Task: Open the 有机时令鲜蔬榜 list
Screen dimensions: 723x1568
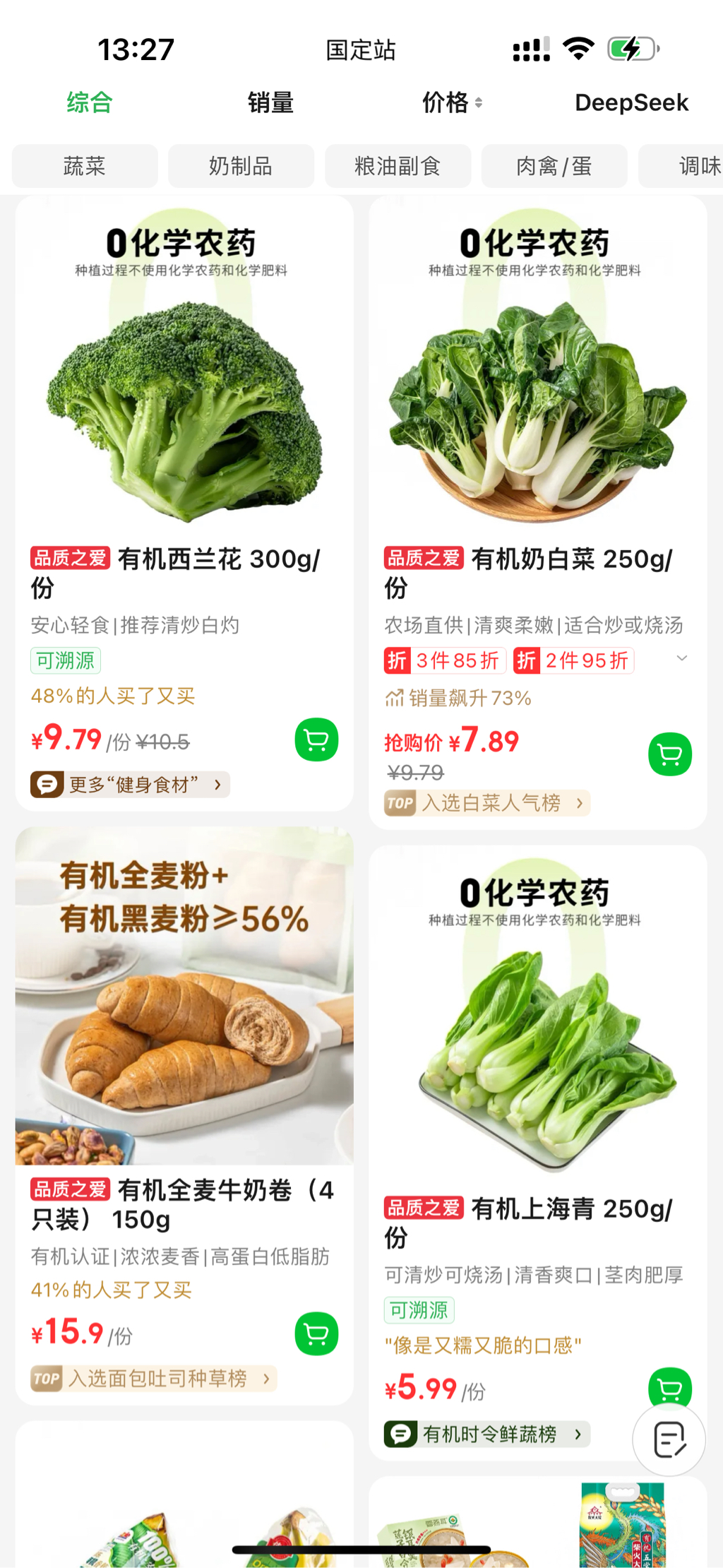Action: (x=487, y=1435)
